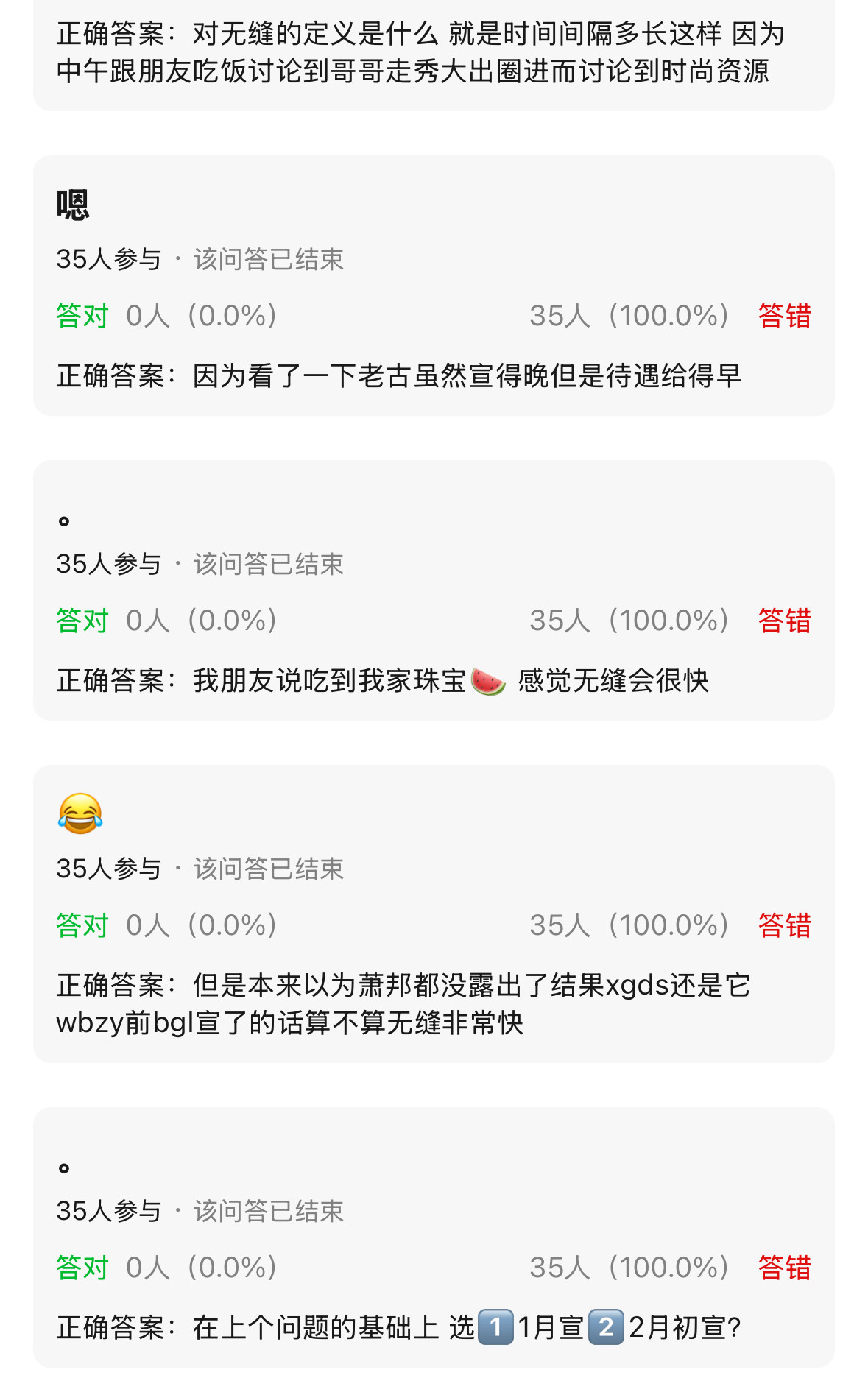Open the Q&A card about 1月宣 or 2月初宣
868x1381 pixels.
tap(434, 1237)
